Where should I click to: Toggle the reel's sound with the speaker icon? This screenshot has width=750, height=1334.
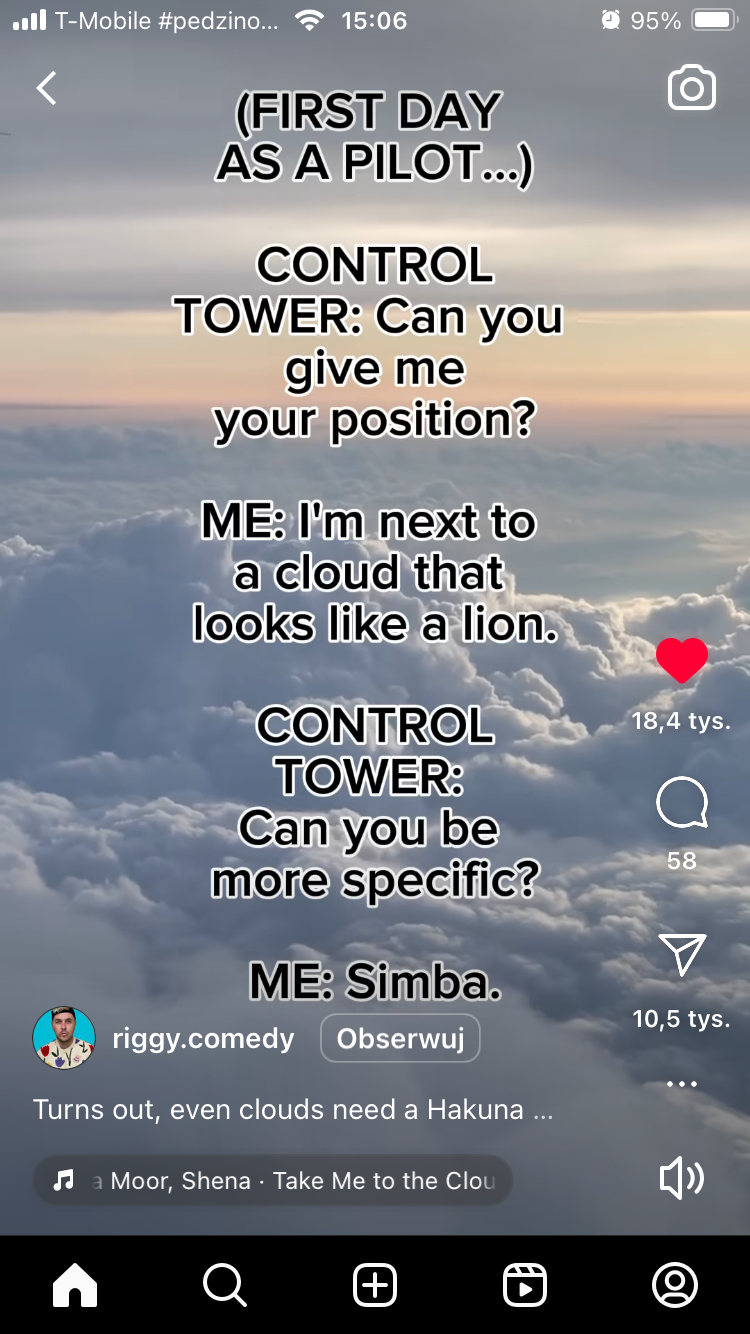(x=682, y=1179)
